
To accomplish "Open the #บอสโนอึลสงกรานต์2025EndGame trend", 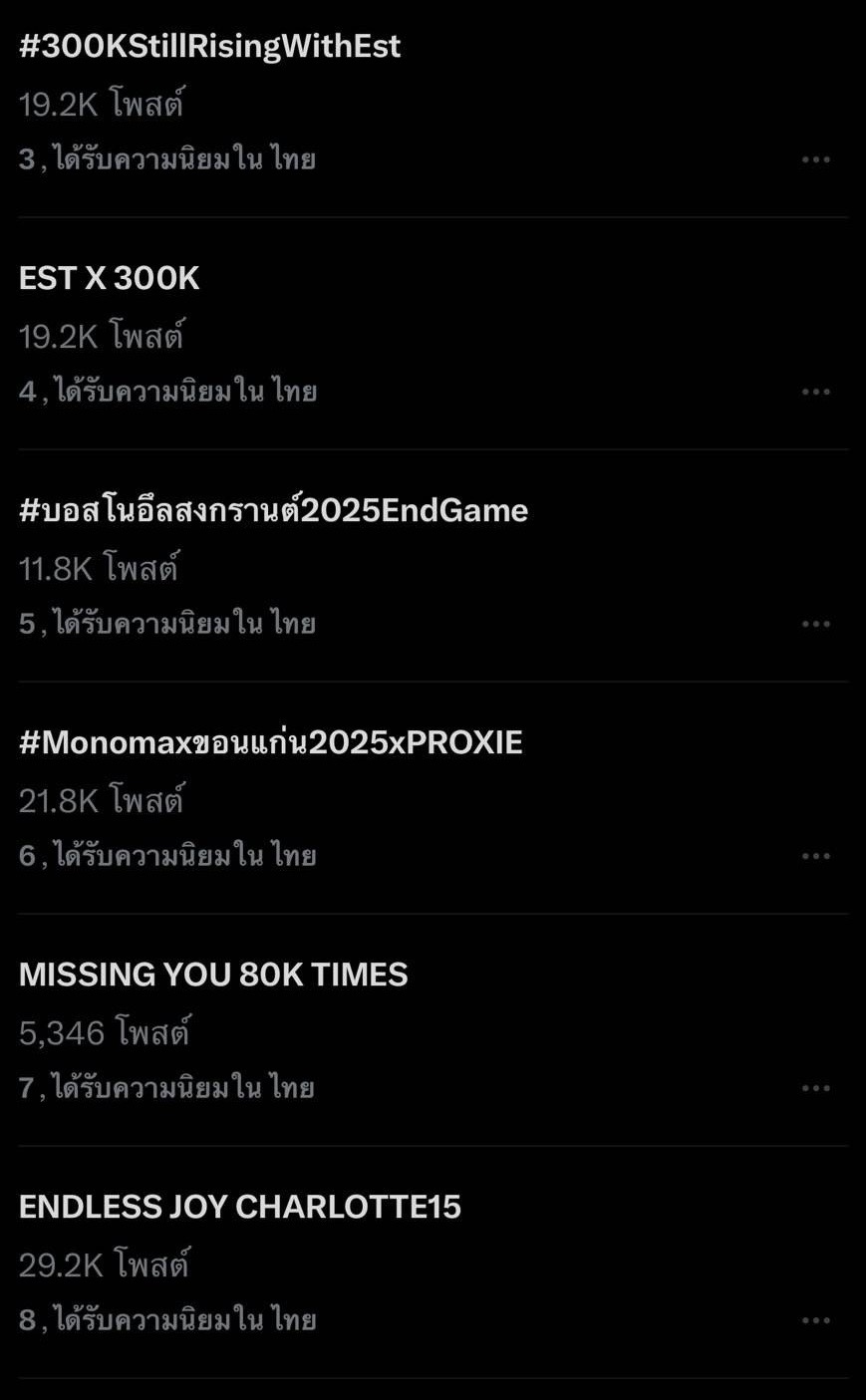I will tap(273, 511).
